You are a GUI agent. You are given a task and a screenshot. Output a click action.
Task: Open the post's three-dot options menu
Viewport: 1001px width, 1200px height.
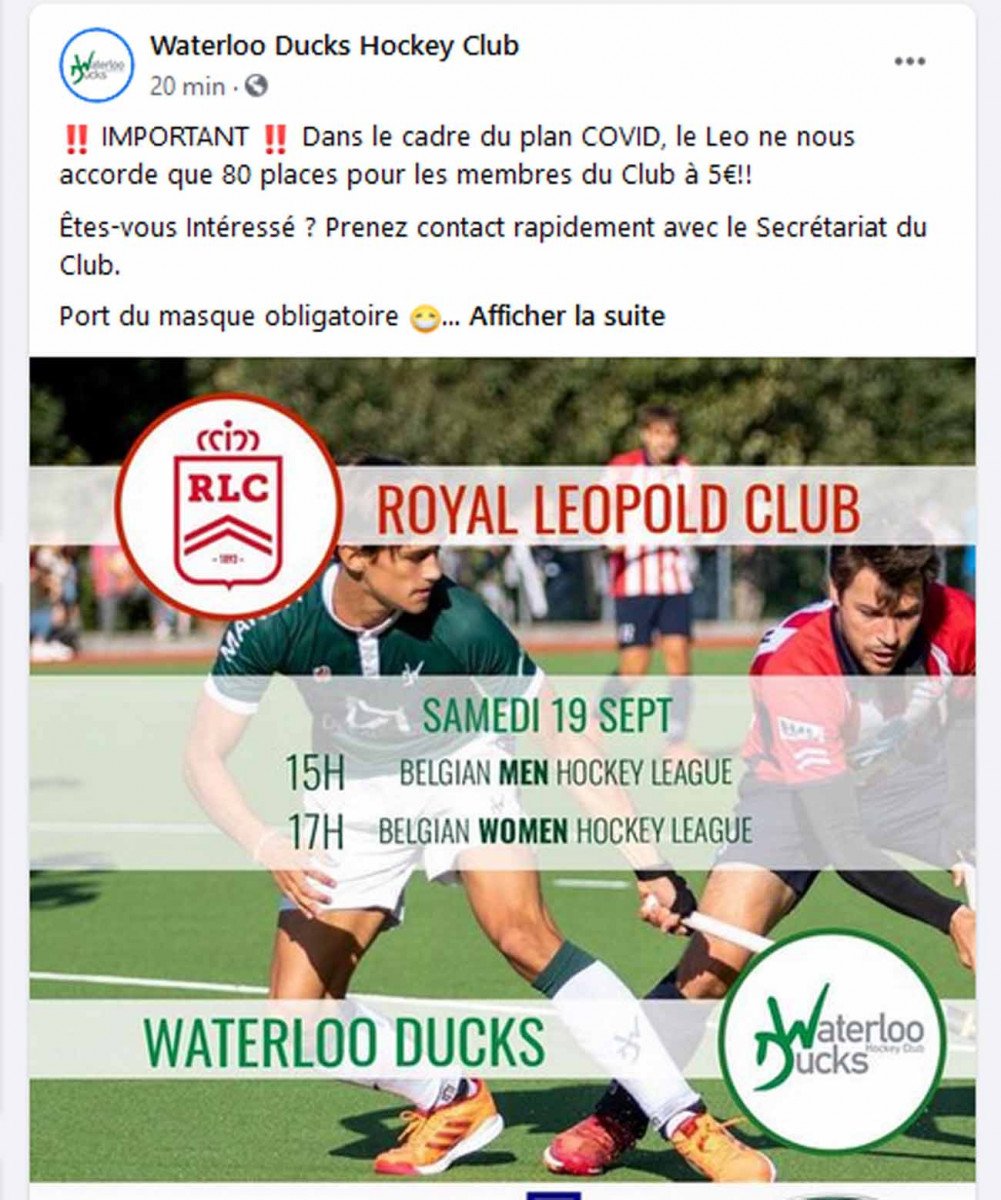(909, 62)
